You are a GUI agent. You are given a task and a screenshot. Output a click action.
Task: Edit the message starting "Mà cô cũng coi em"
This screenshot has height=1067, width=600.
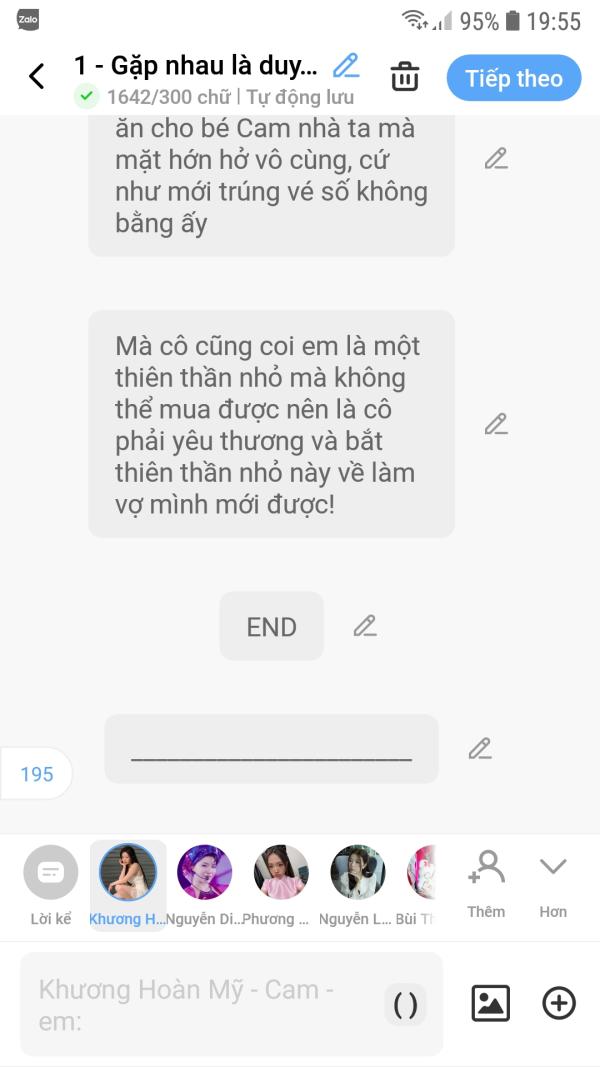496,424
